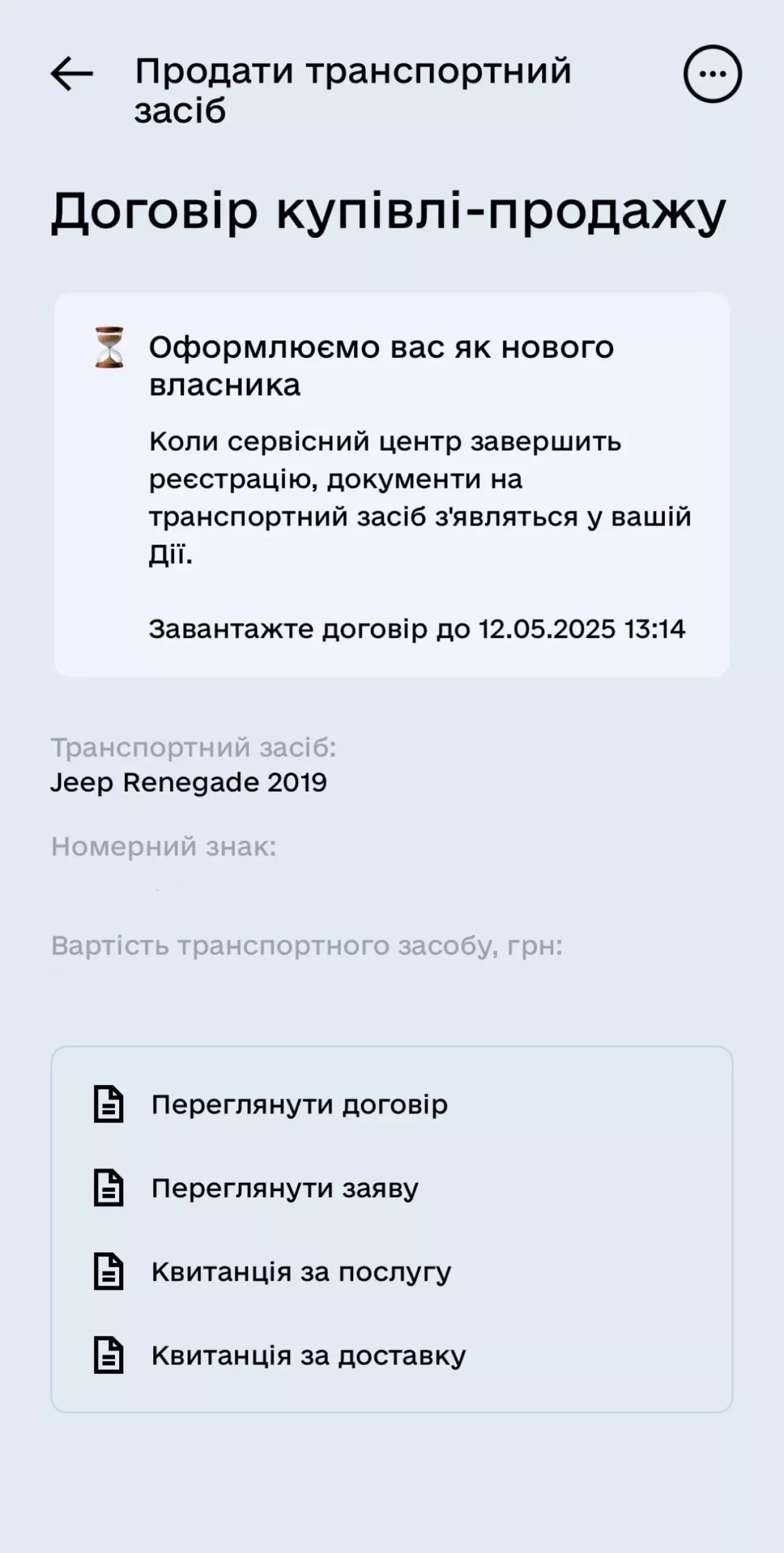Image resolution: width=784 pixels, height=1553 pixels.
Task: View Квитанція за послугу receipt
Action: pos(391,1272)
